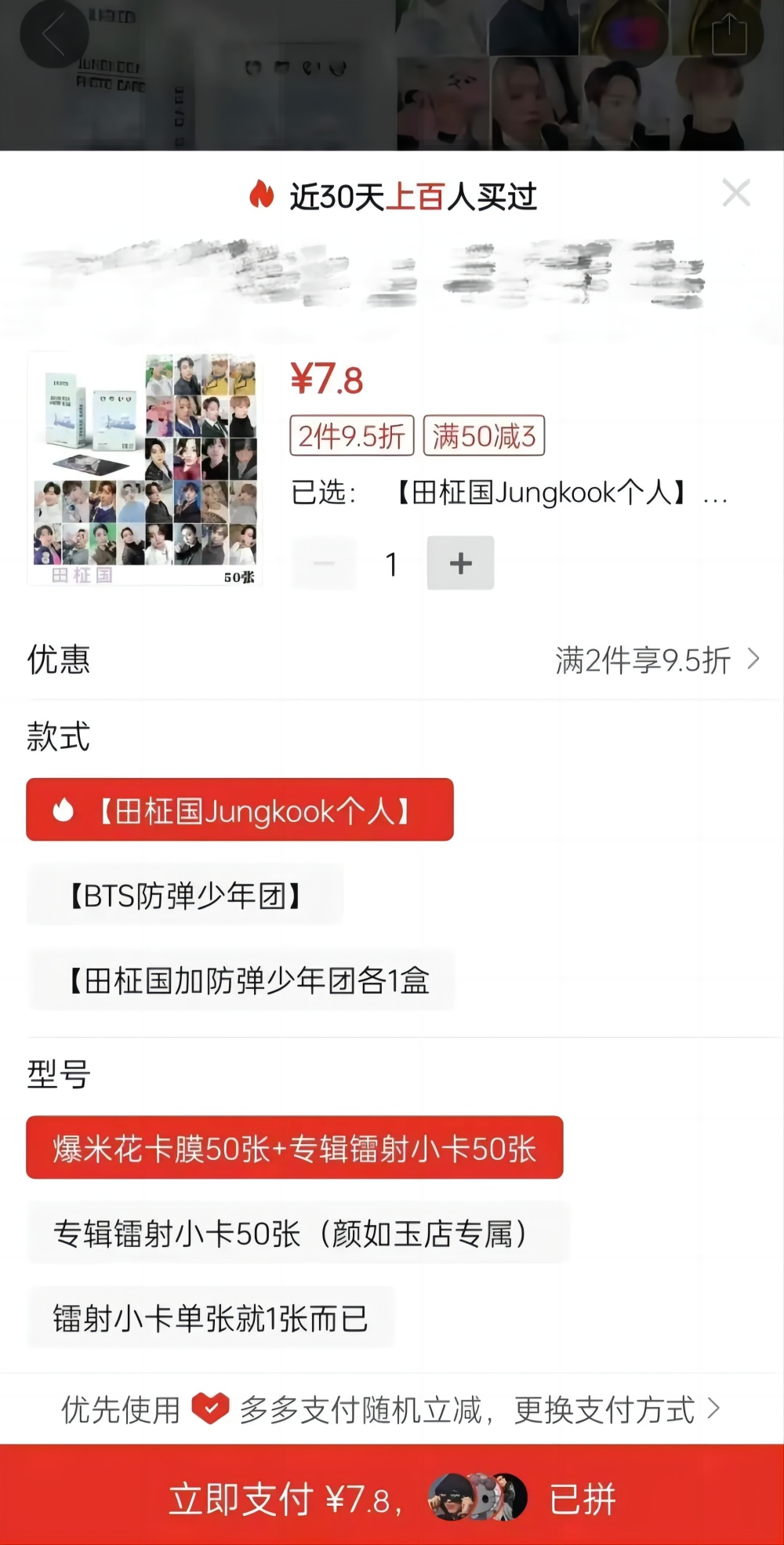This screenshot has height=1545, width=784.
Task: Decrease quantity with the minus button
Action: pos(324,563)
